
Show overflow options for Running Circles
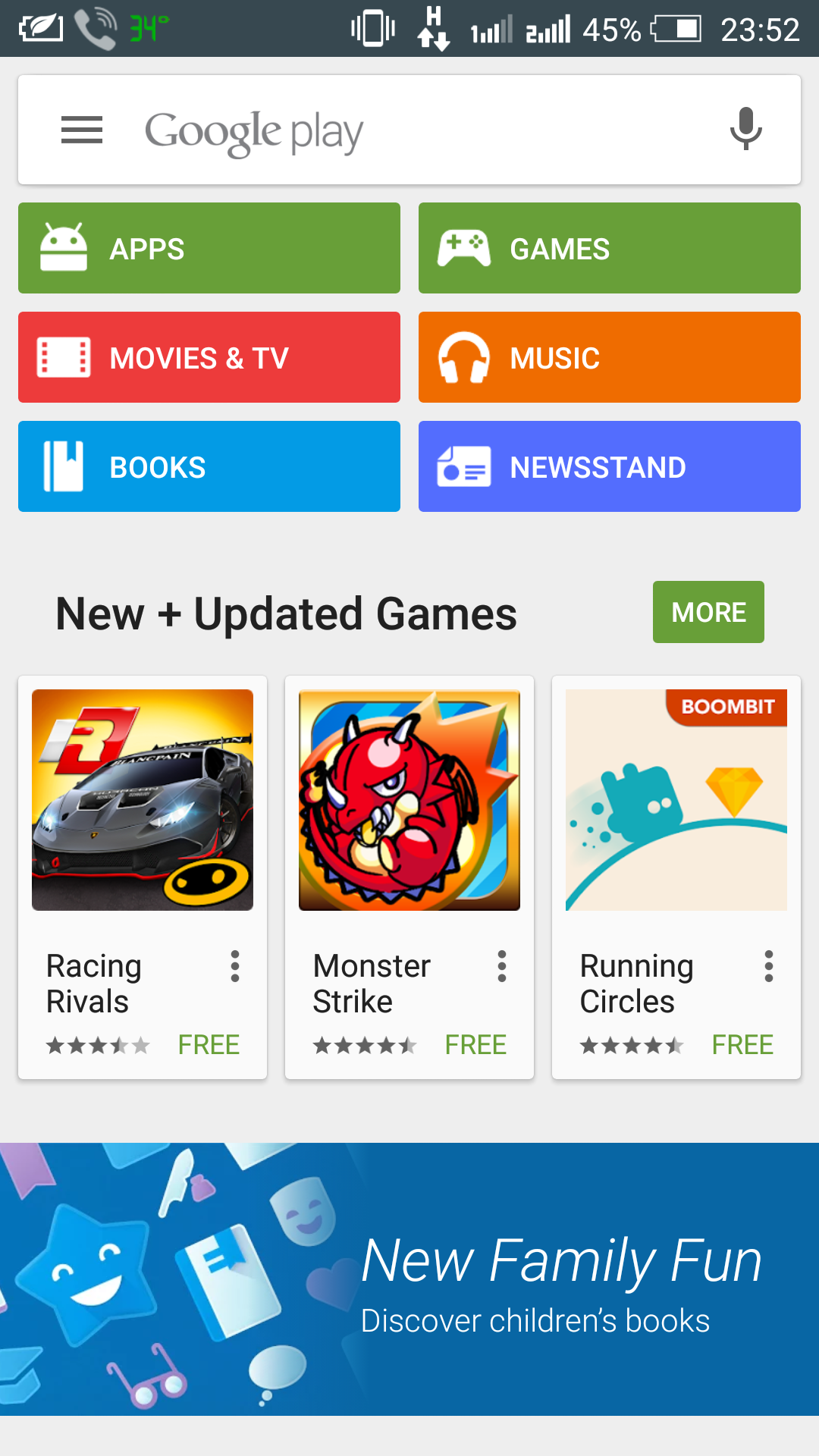tap(769, 966)
